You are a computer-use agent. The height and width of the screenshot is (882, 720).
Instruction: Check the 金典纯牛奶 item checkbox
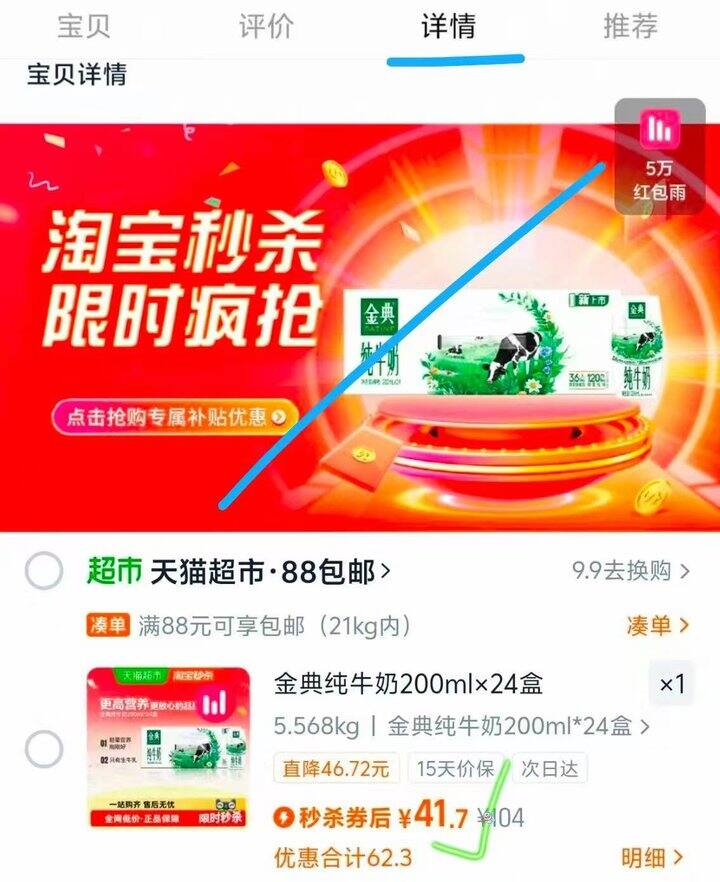[x=44, y=750]
